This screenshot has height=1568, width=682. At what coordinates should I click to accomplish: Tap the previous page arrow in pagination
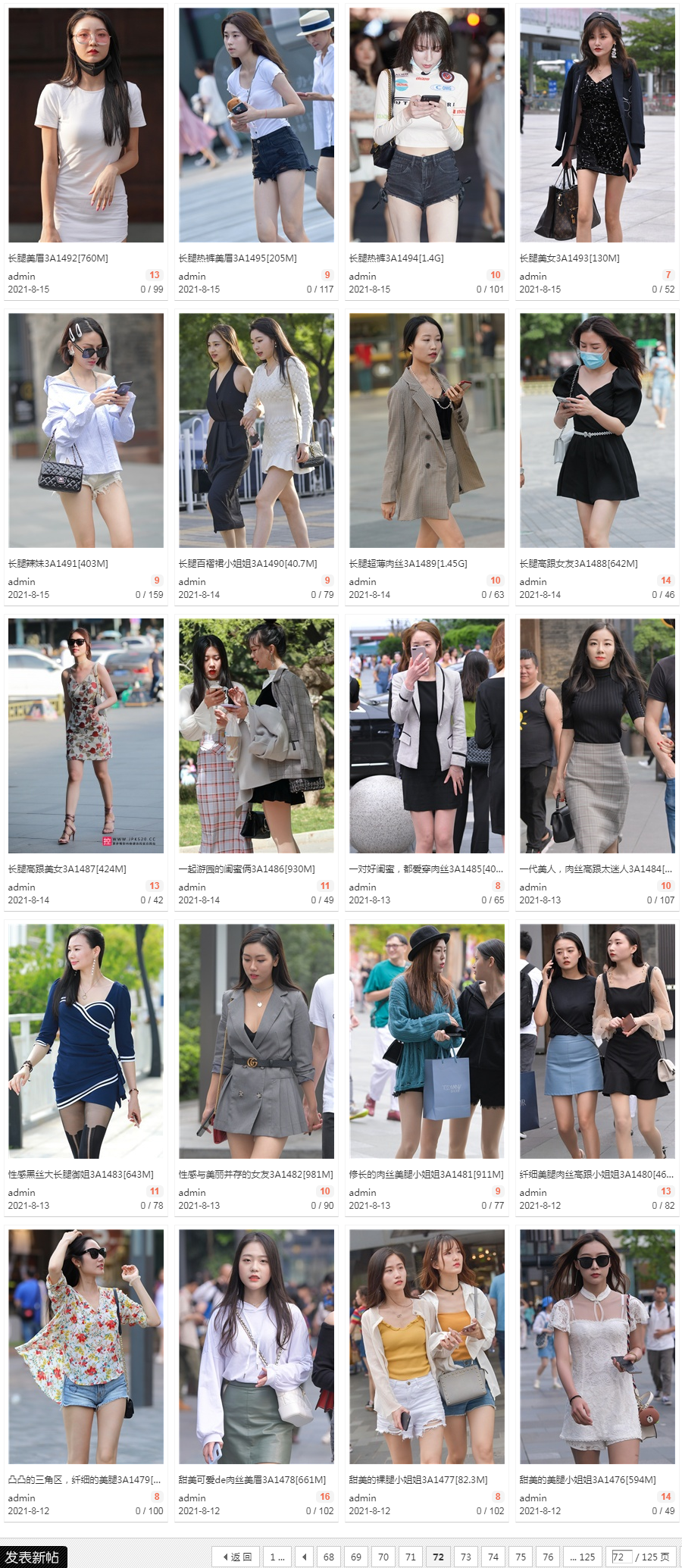pos(305,1557)
